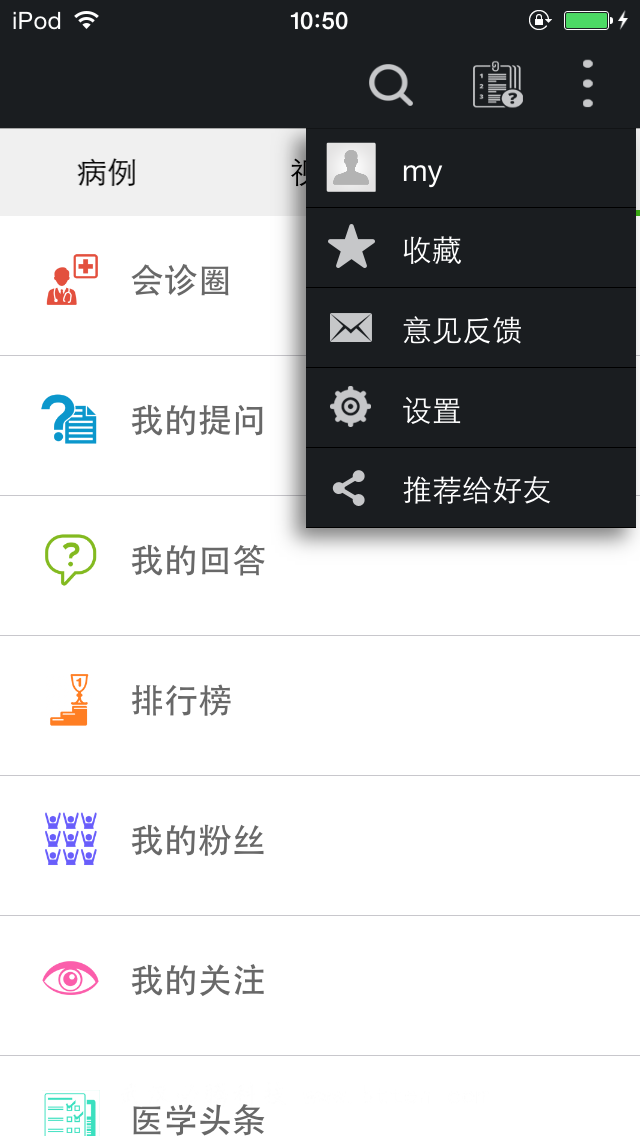Open the 'my' profile entry

[x=470, y=168]
